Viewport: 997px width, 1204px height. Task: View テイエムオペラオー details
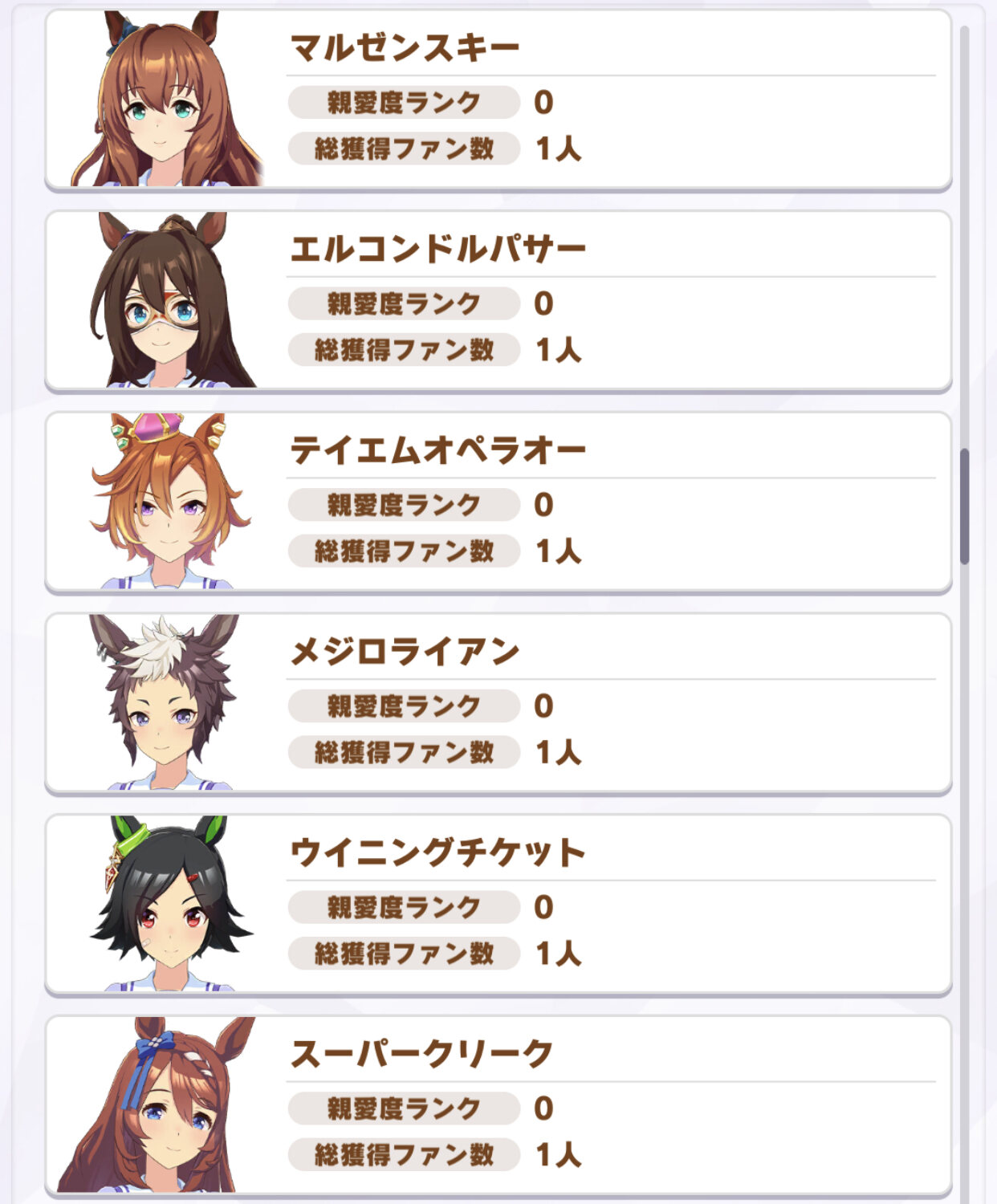pyautogui.click(x=498, y=503)
